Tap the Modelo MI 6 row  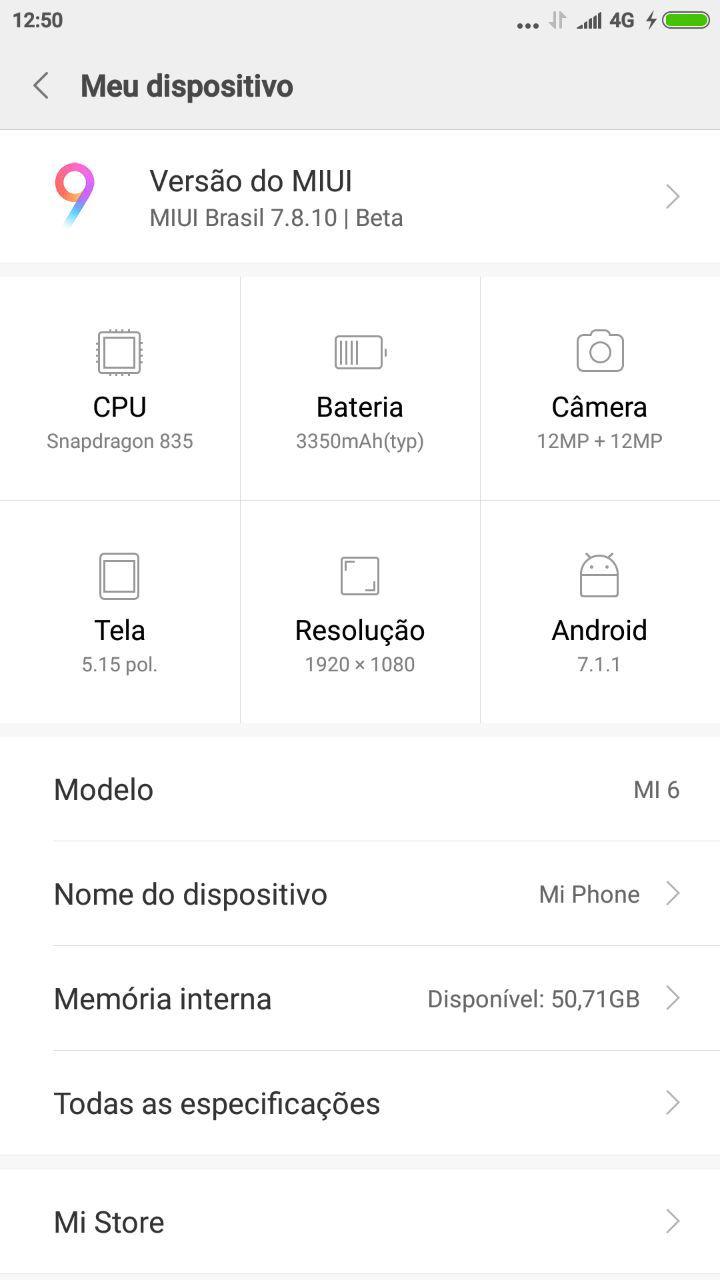[360, 789]
